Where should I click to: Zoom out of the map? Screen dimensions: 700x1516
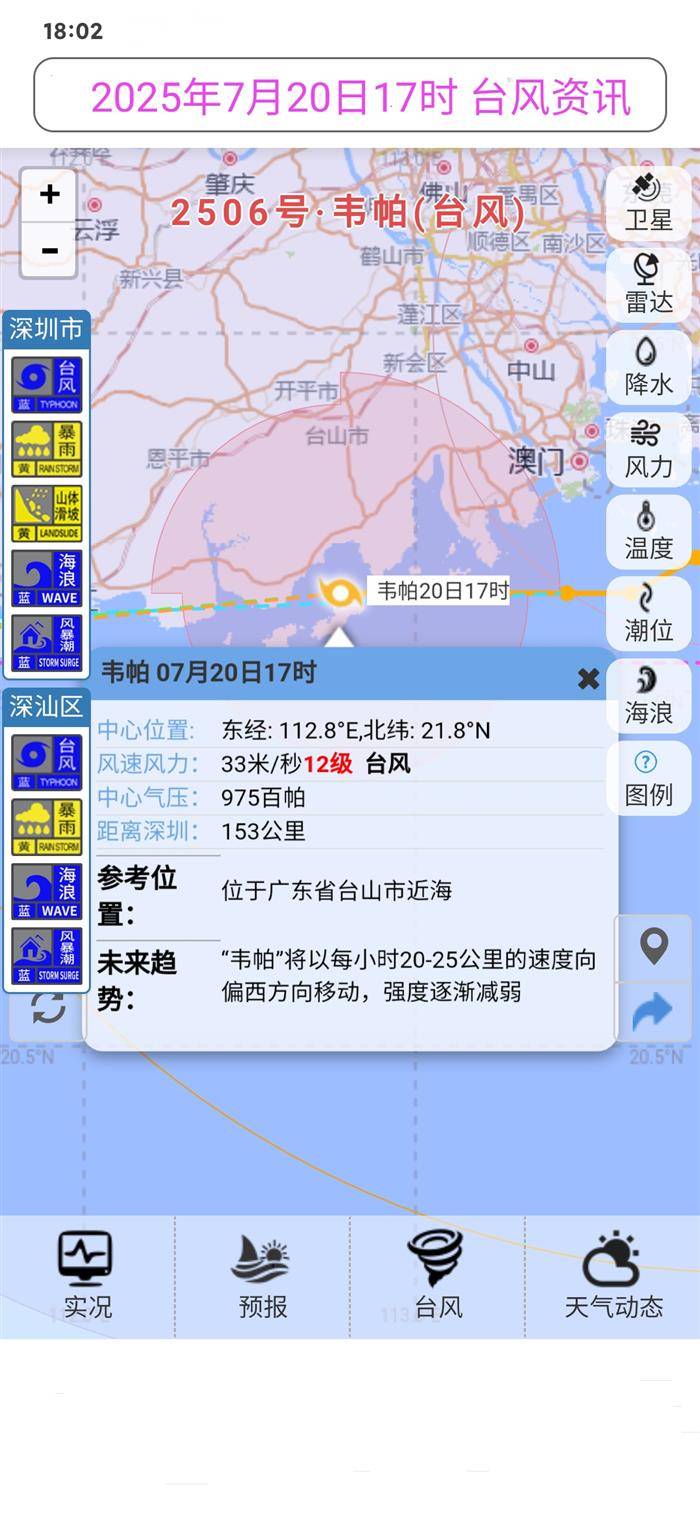(49, 250)
